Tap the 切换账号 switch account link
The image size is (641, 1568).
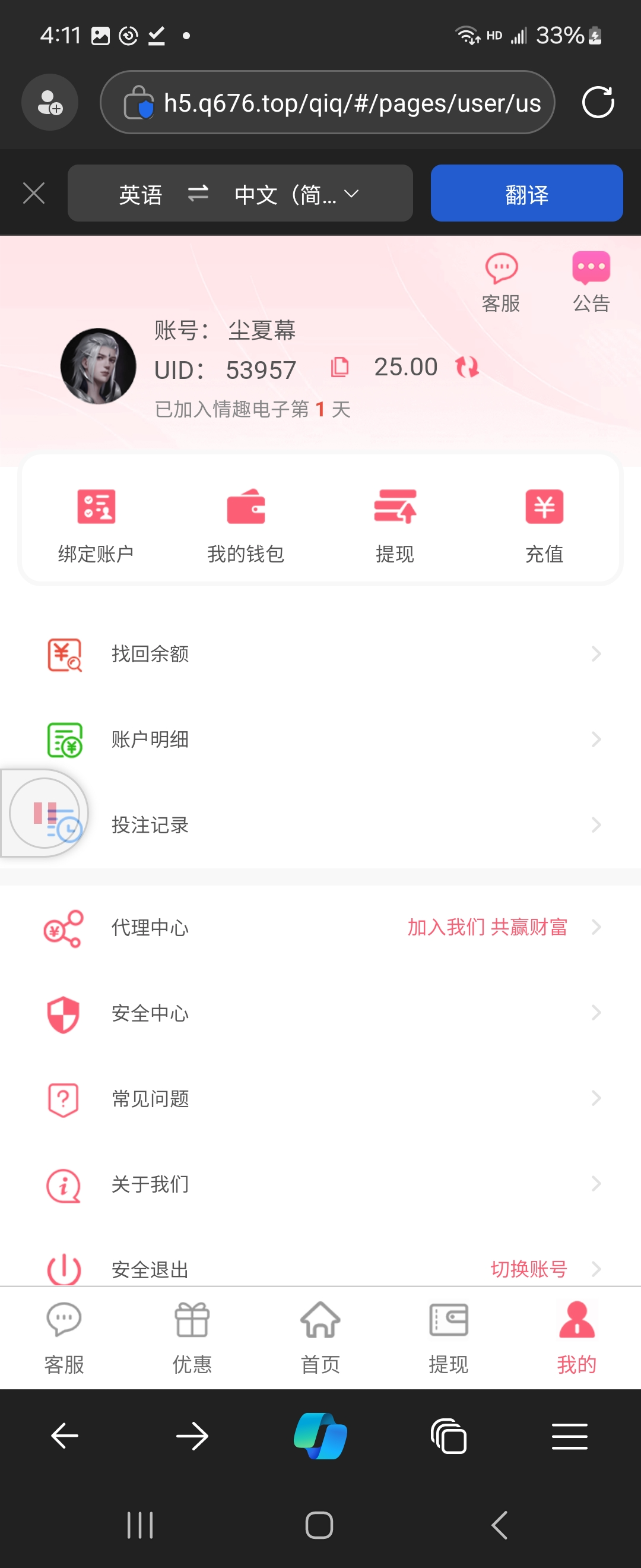(528, 1270)
